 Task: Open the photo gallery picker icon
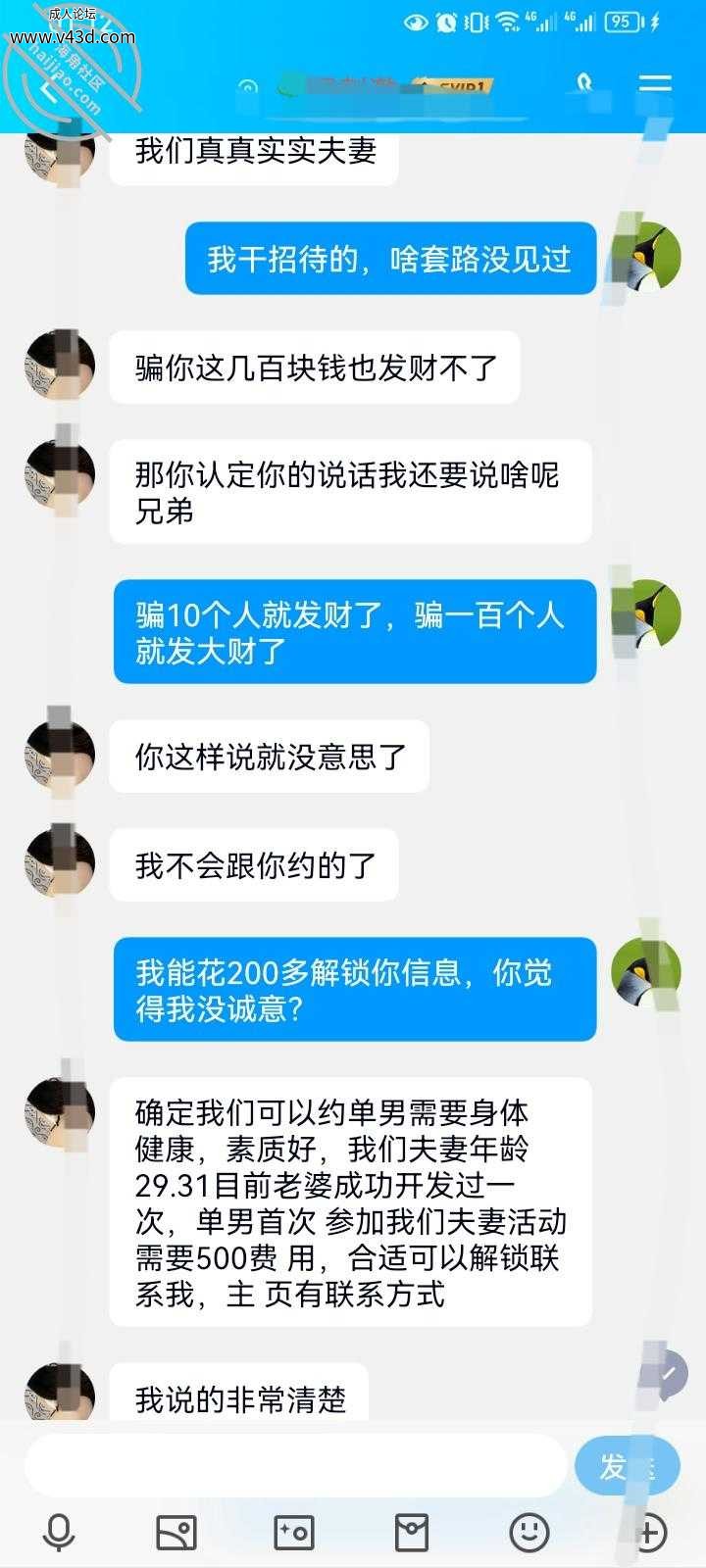pos(176,1532)
